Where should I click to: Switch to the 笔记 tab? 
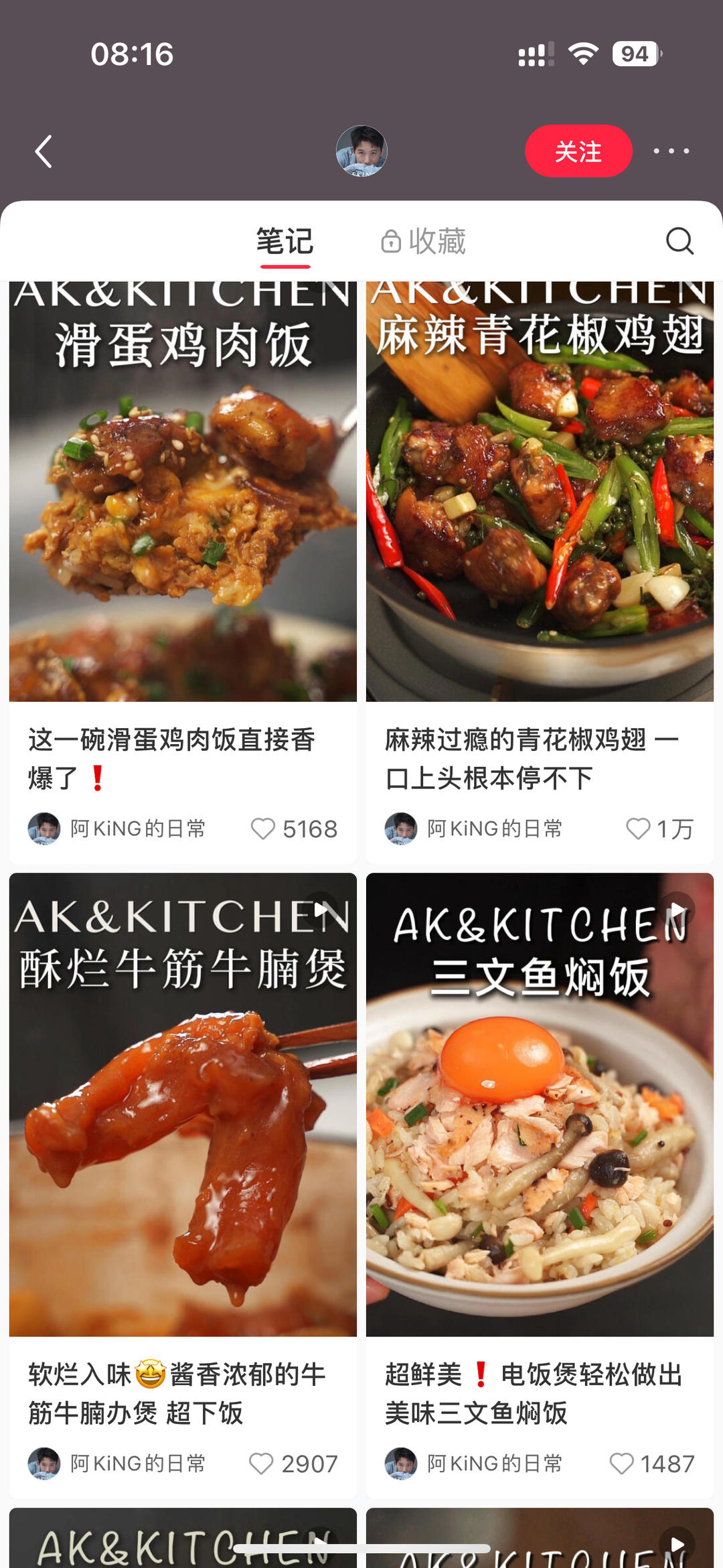tap(283, 241)
